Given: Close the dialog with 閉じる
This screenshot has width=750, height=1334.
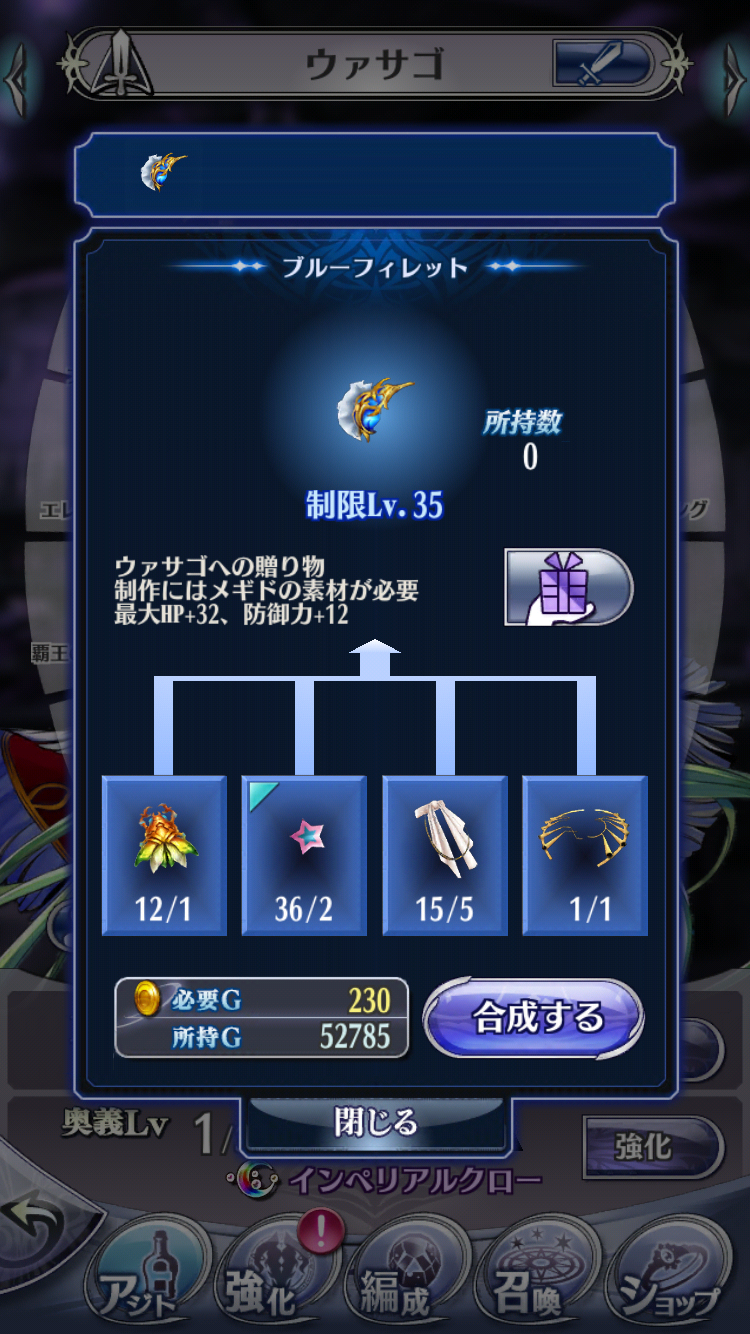Looking at the screenshot, I should 375,1122.
